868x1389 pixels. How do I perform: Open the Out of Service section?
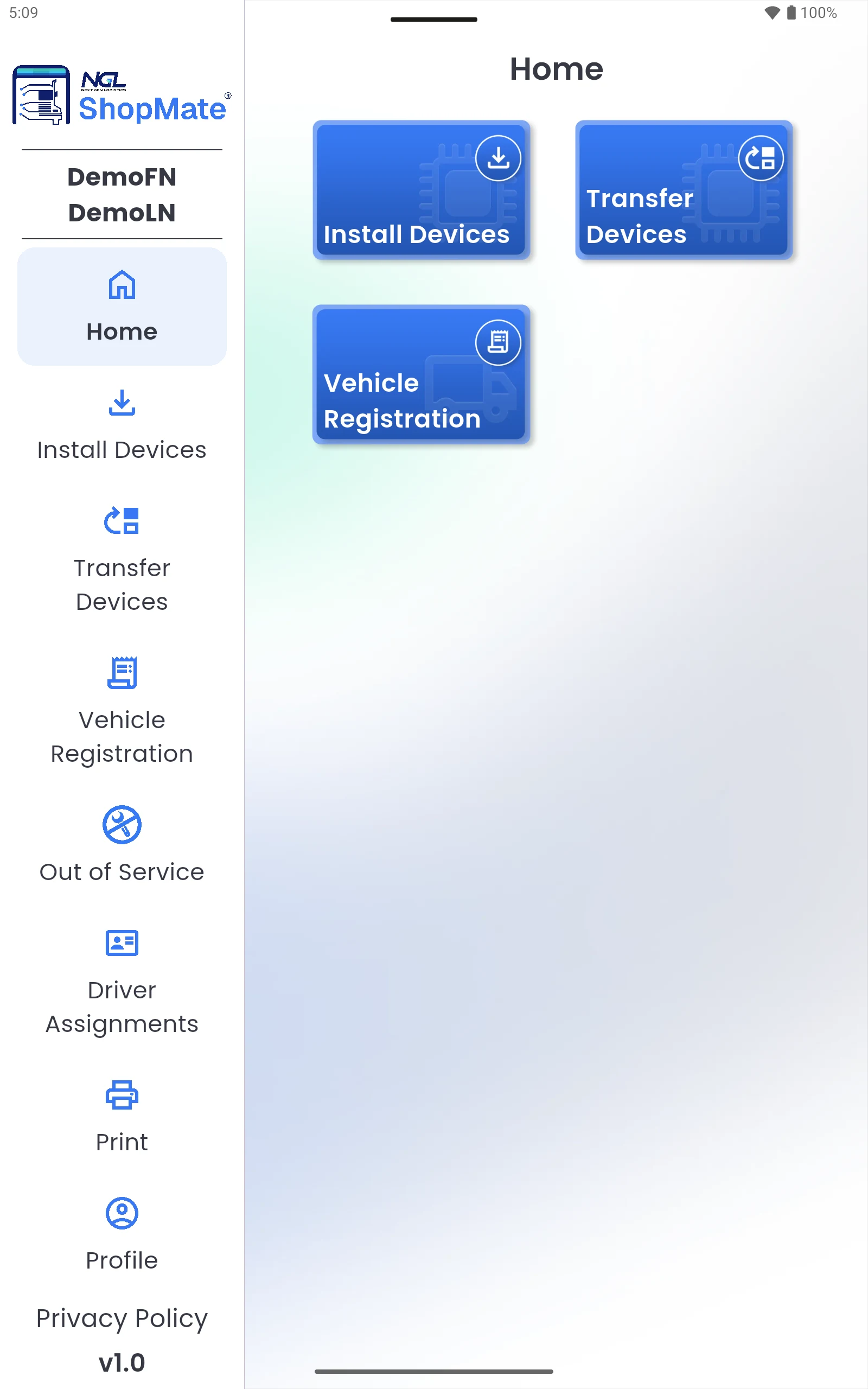pos(122,845)
